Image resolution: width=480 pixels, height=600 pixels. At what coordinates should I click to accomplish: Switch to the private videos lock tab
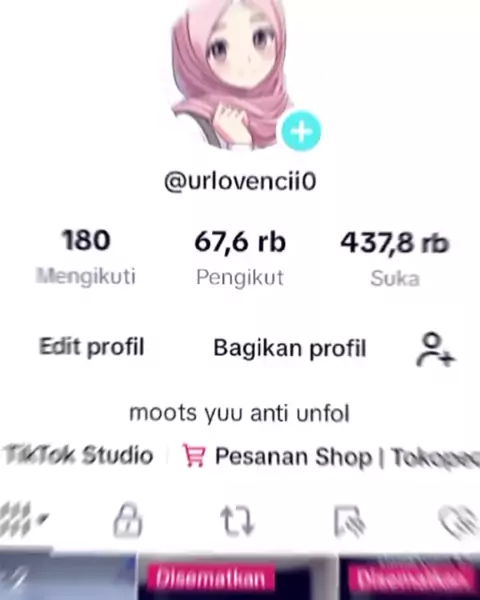[x=128, y=520]
